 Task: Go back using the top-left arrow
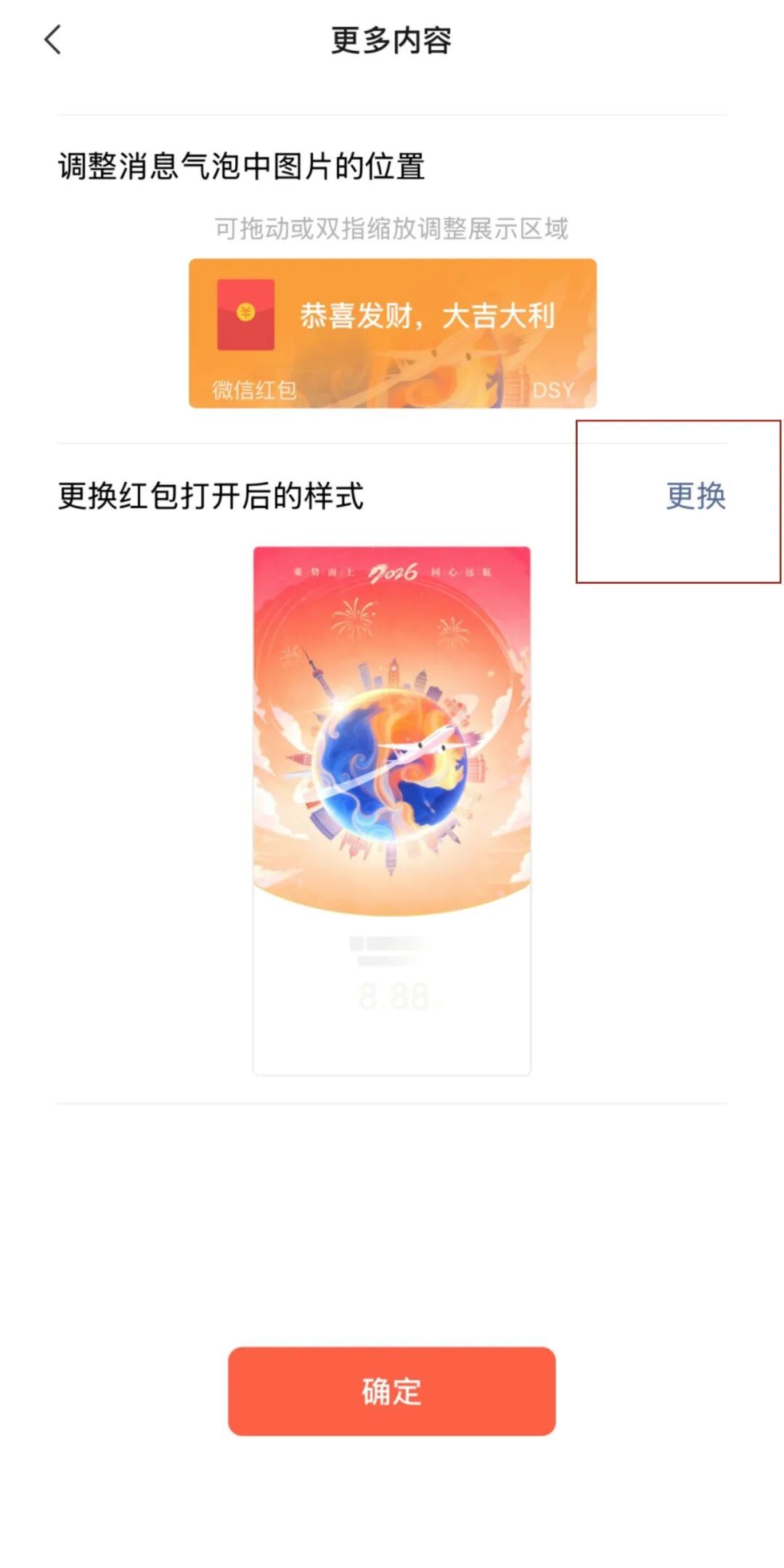tap(53, 40)
